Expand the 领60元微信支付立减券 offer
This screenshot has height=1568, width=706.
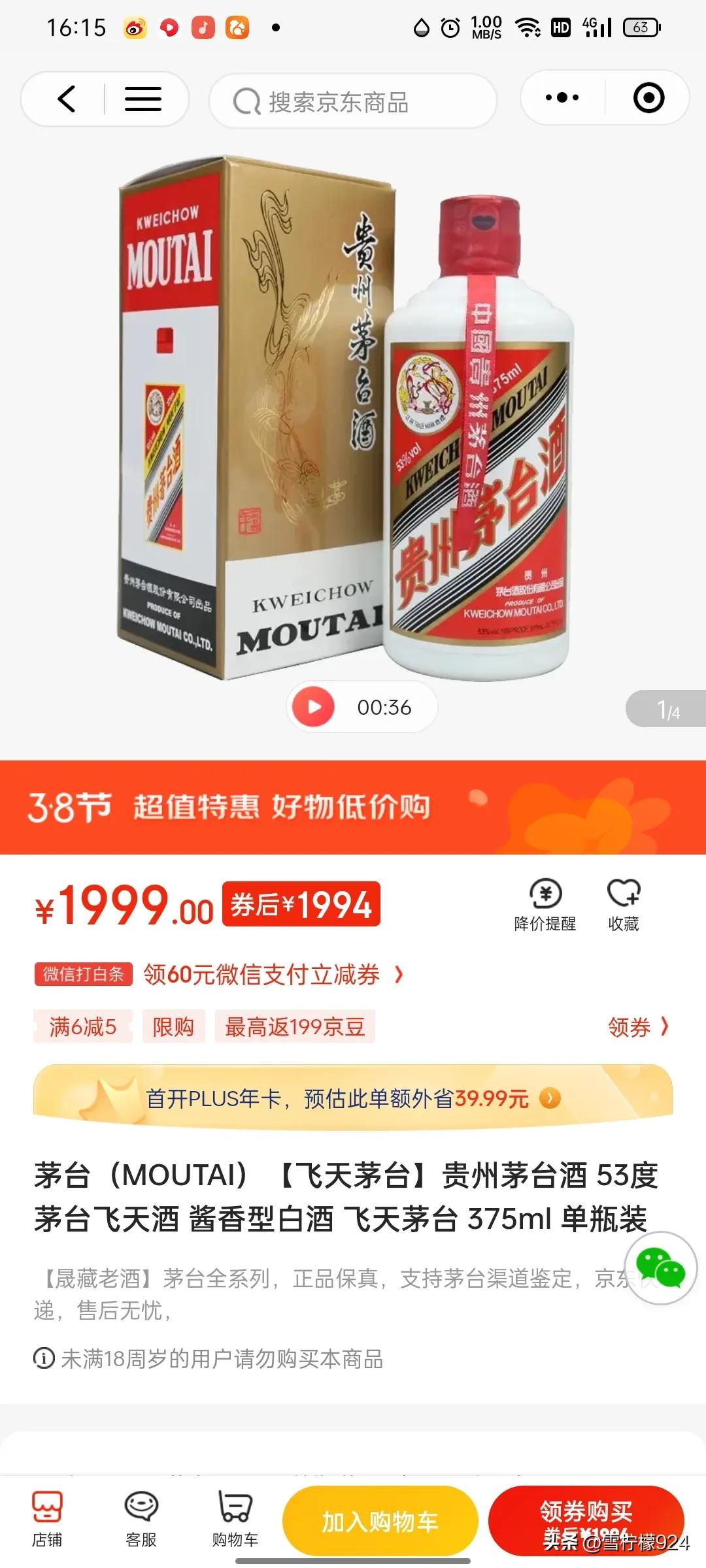coord(260,975)
